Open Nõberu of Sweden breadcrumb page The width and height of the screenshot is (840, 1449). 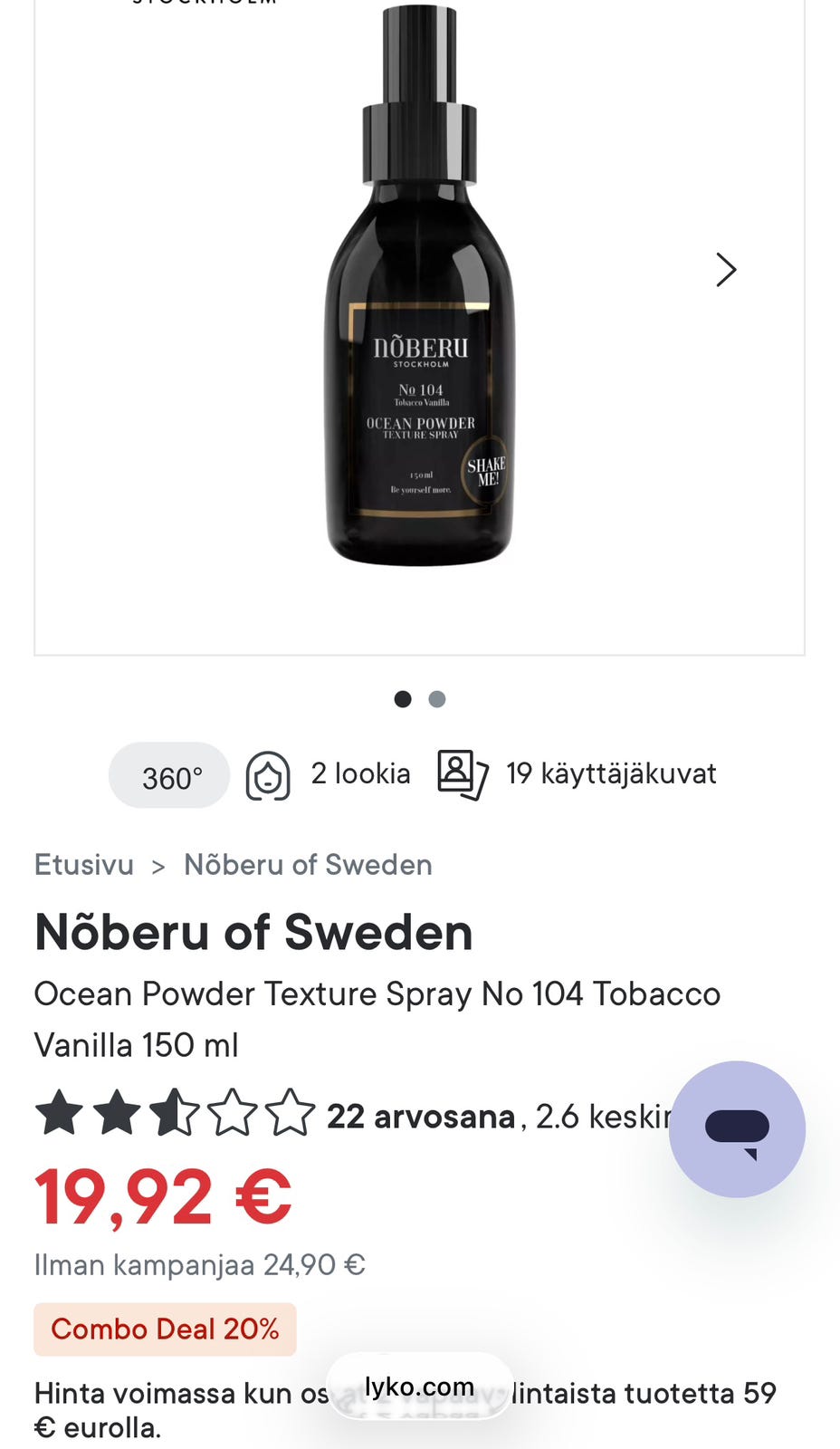308,866
